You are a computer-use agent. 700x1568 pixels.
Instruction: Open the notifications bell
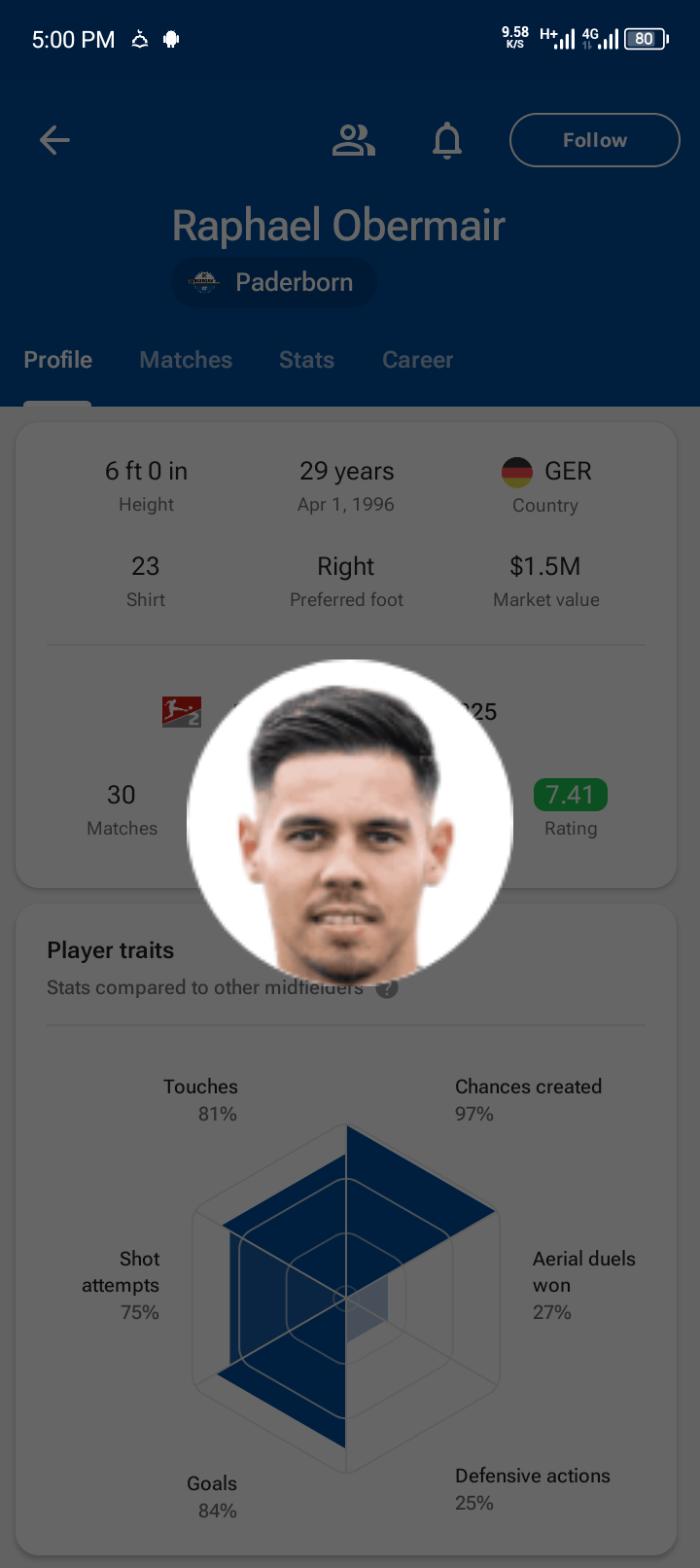pos(447,140)
